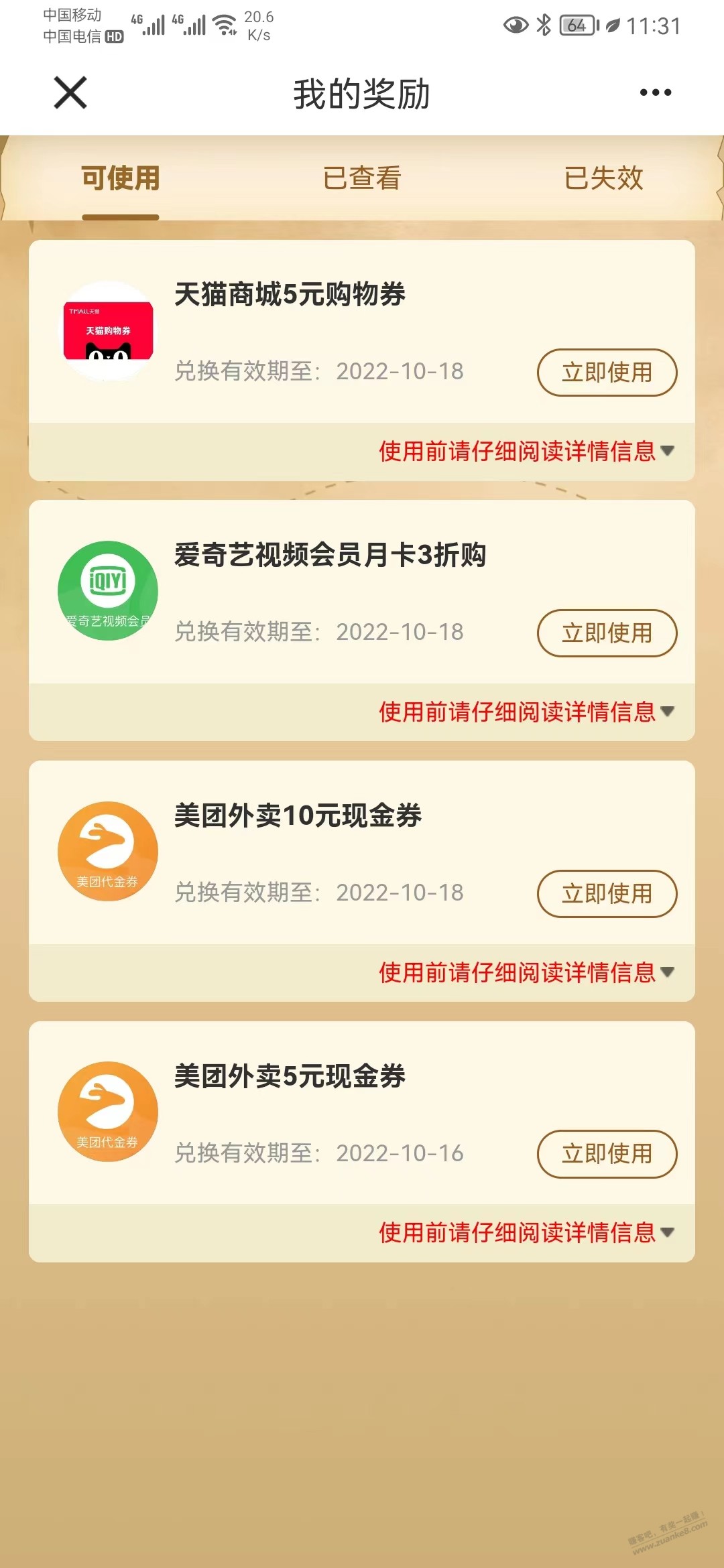Viewport: 724px width, 1568px height.
Task: Switch to the 已失效 tab
Action: tap(603, 178)
